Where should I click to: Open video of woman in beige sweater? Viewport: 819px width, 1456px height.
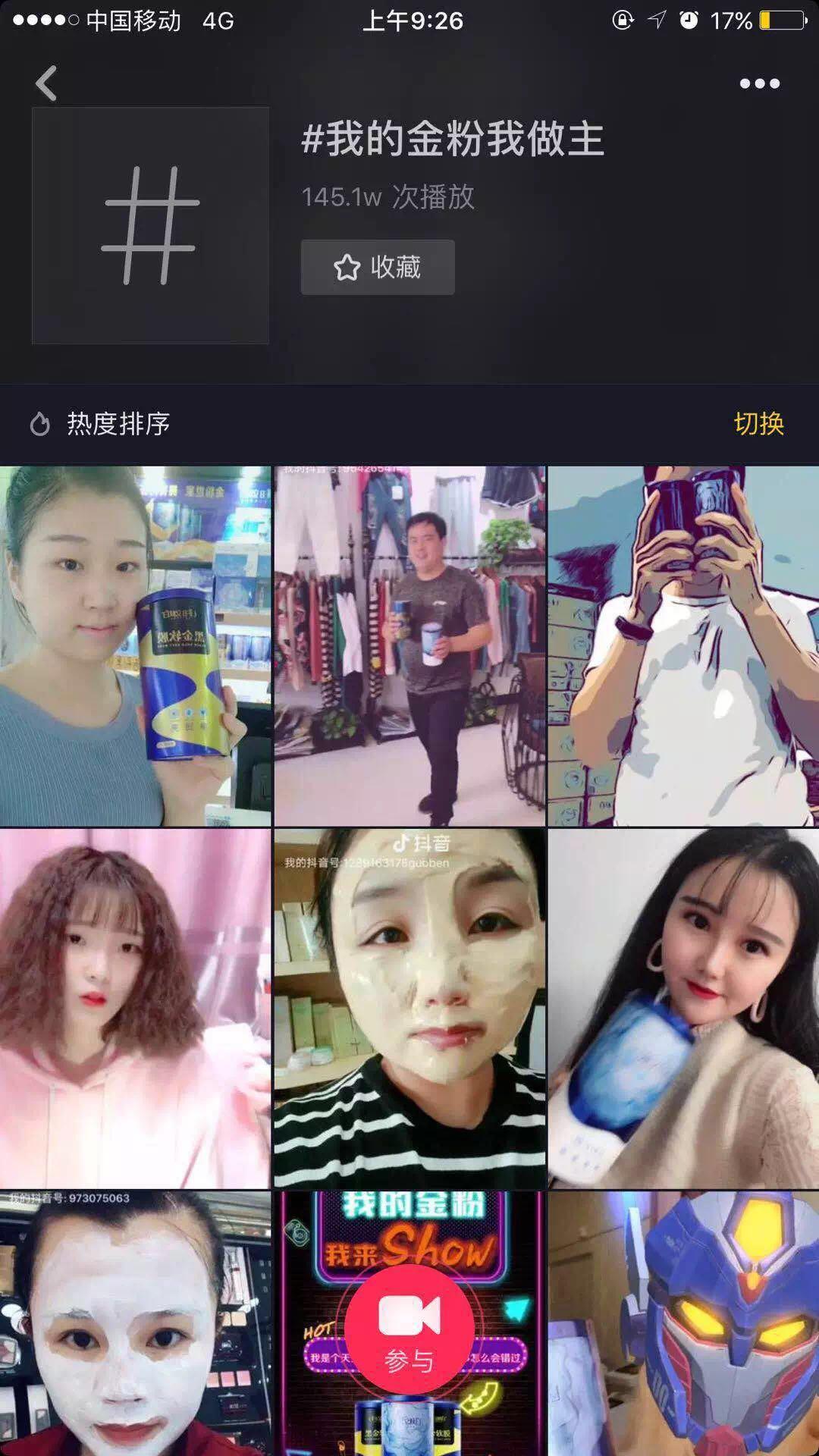click(683, 1009)
